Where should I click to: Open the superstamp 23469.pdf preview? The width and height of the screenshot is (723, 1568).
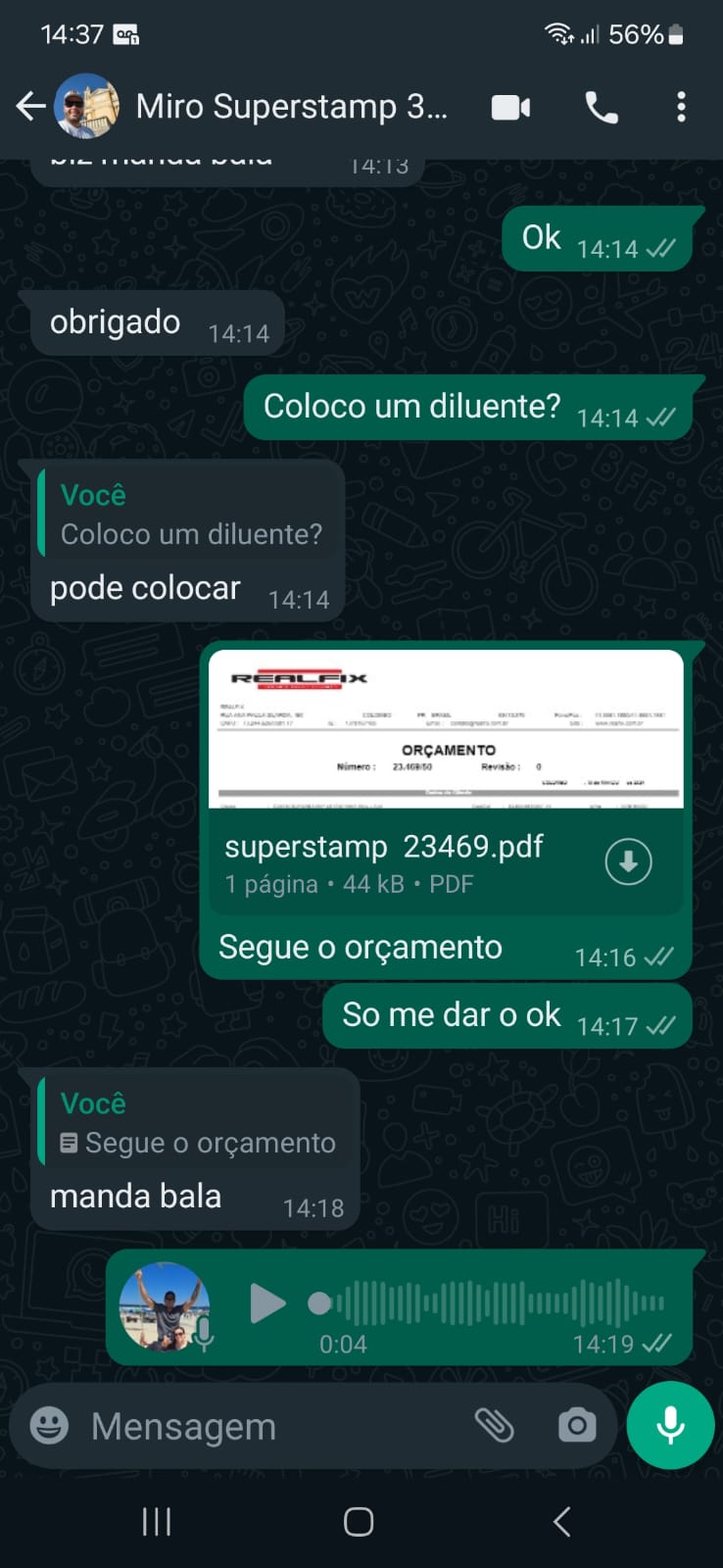tap(446, 729)
